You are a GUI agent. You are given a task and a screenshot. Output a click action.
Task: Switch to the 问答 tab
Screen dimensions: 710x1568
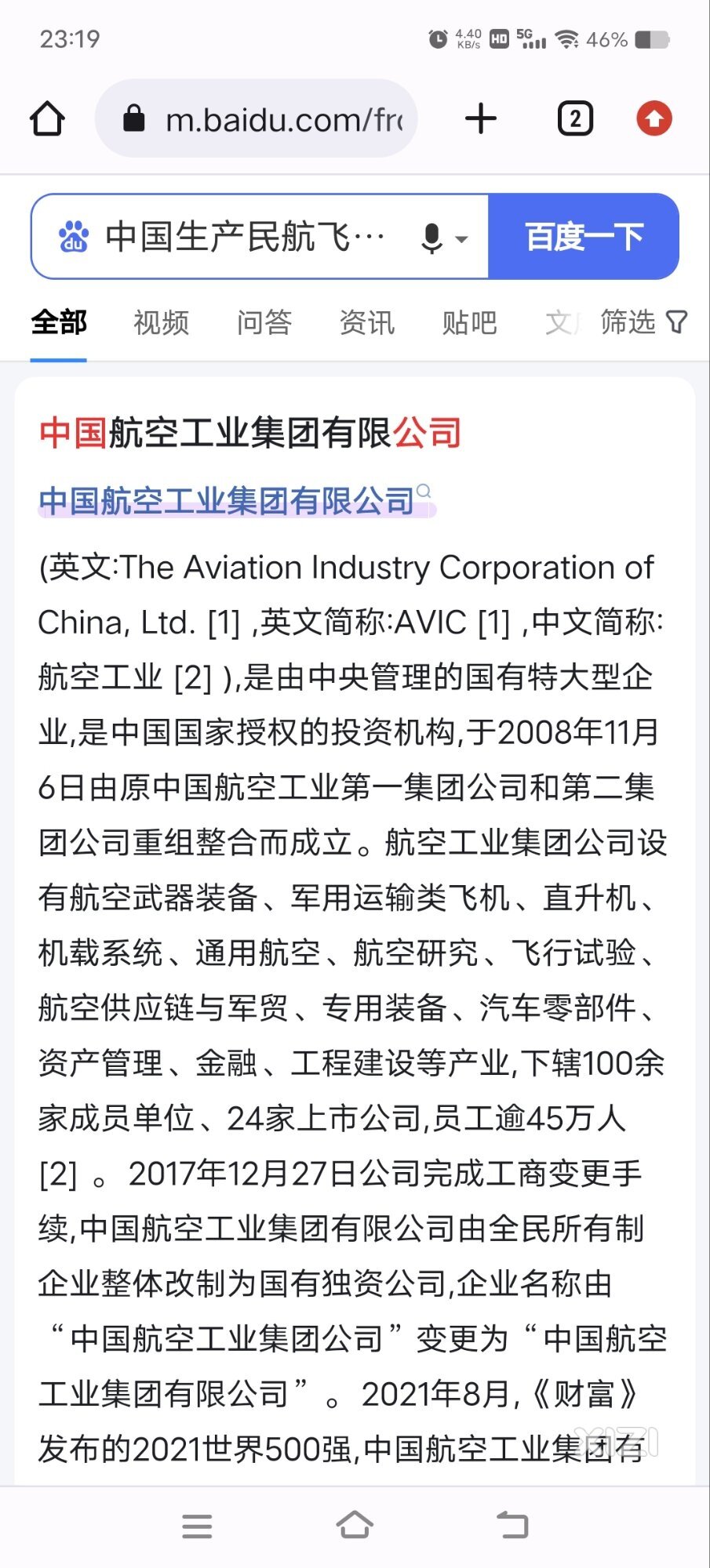coord(264,322)
